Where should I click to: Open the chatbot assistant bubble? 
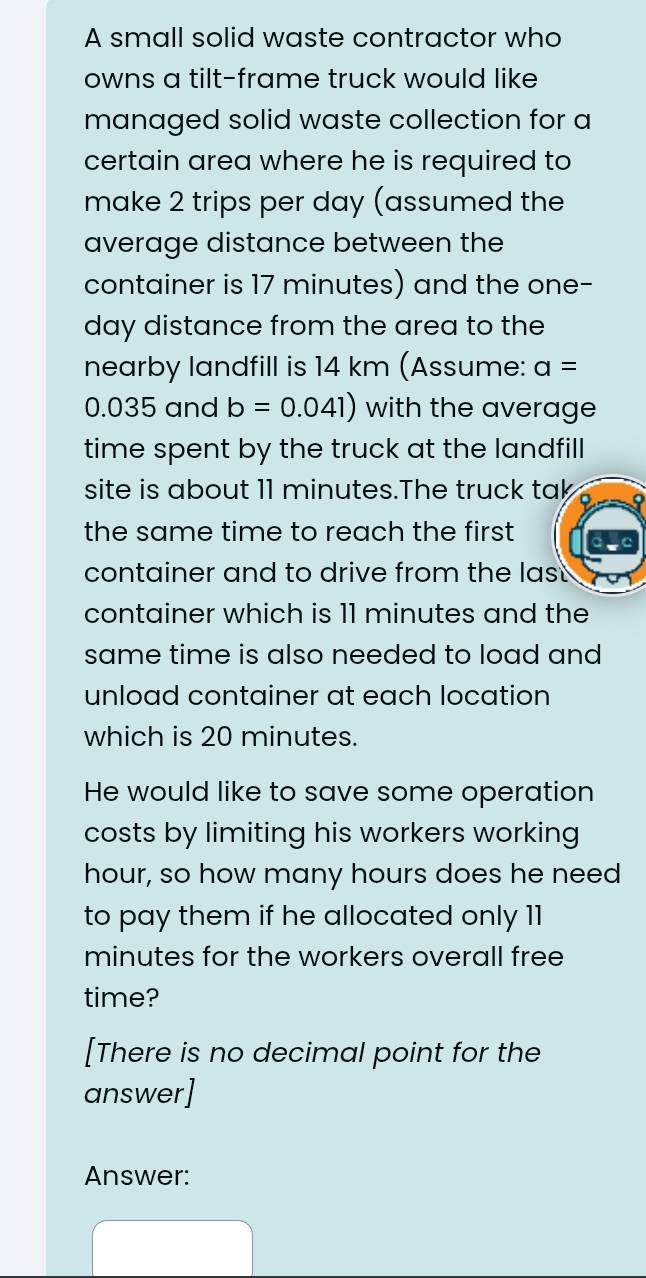[x=603, y=536]
